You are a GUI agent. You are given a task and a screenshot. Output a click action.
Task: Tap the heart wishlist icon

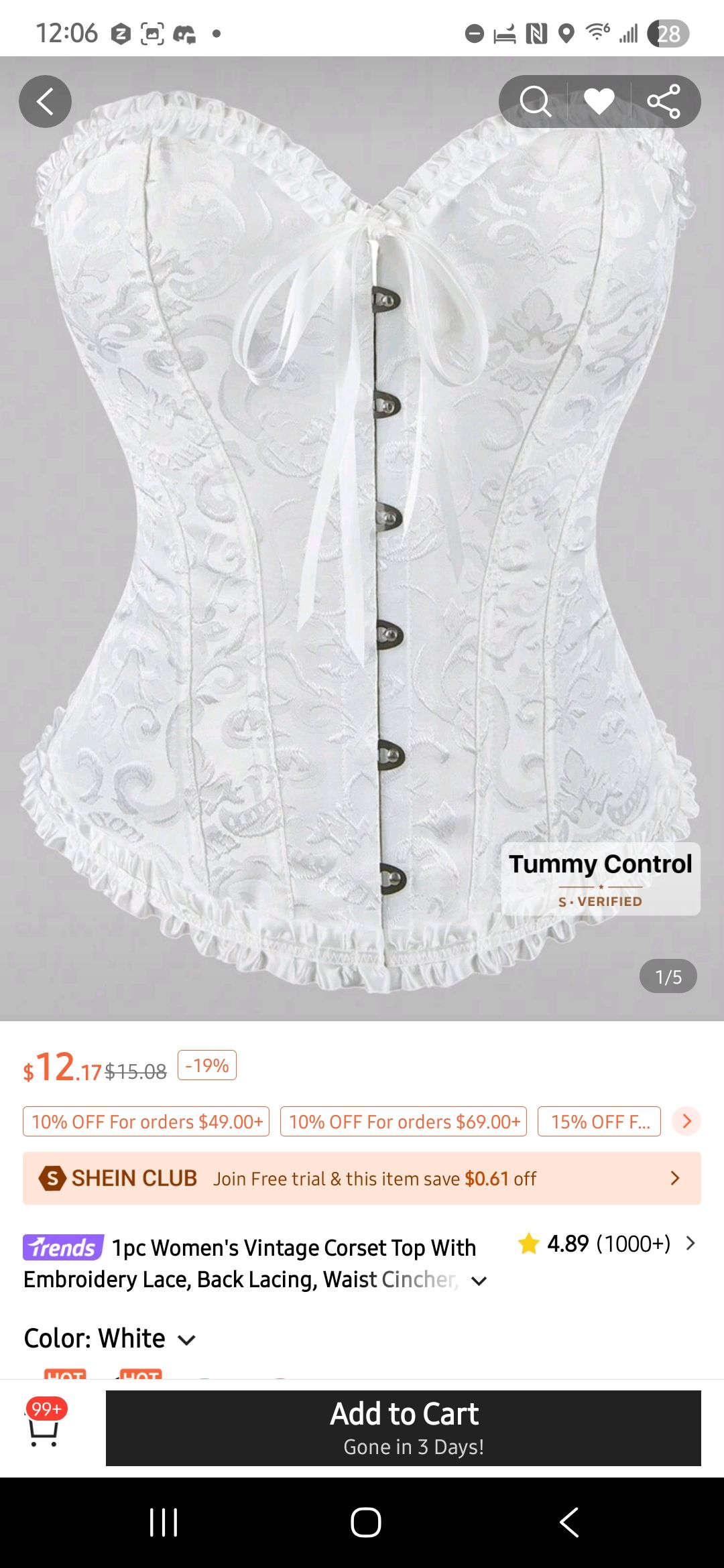pyautogui.click(x=599, y=102)
